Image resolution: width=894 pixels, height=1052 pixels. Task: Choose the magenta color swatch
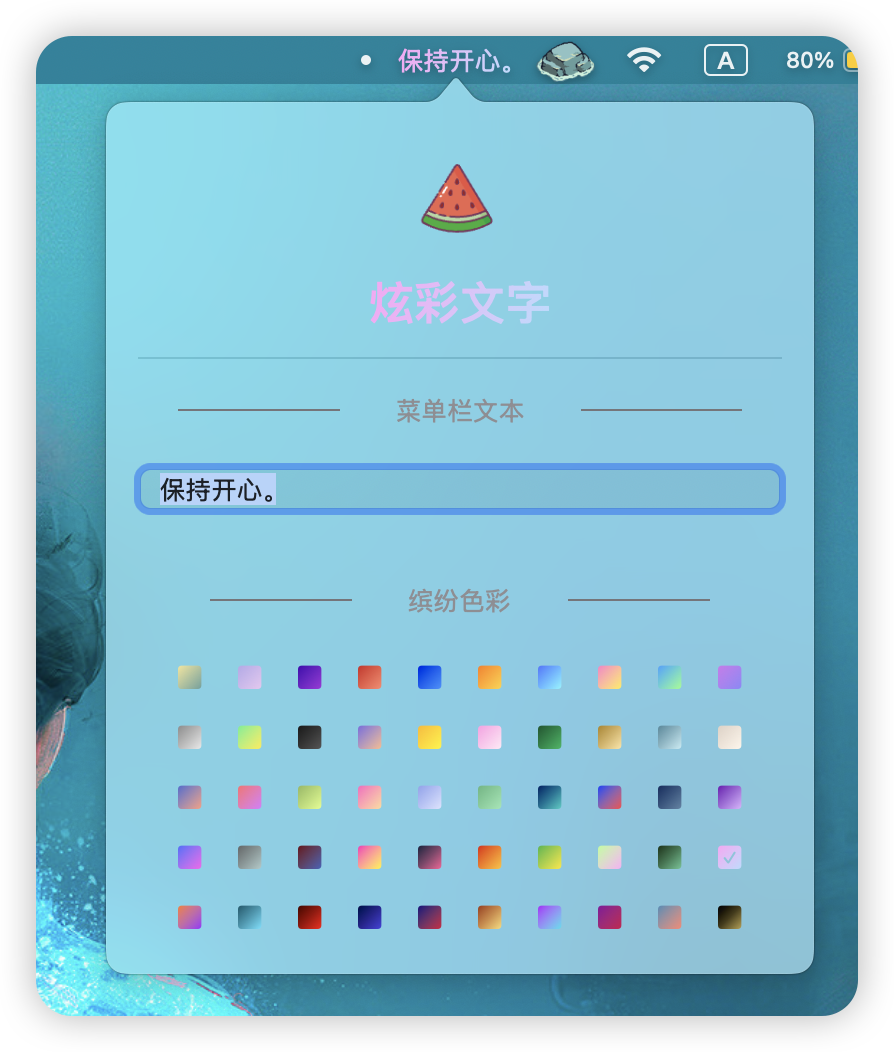pyautogui.click(x=609, y=917)
